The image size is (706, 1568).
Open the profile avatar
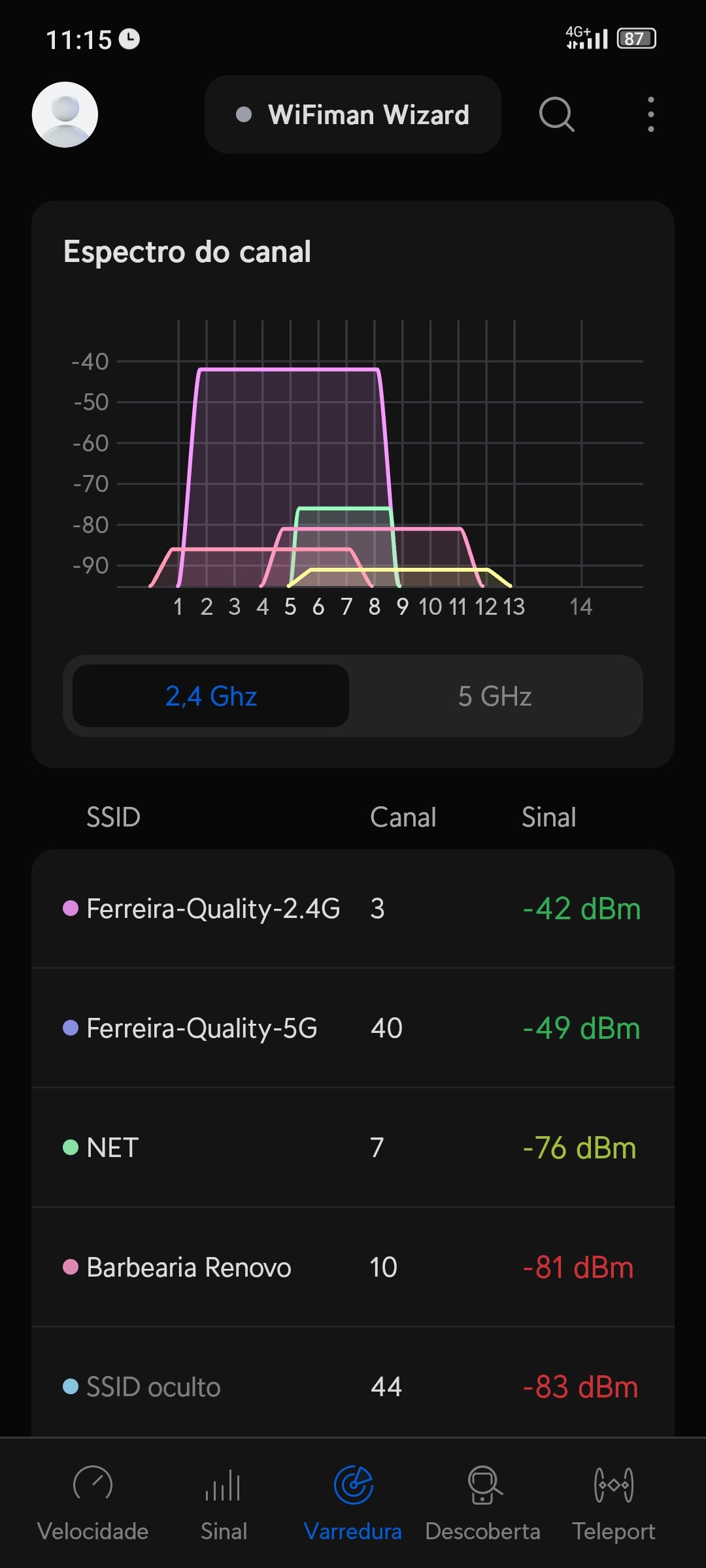point(65,114)
